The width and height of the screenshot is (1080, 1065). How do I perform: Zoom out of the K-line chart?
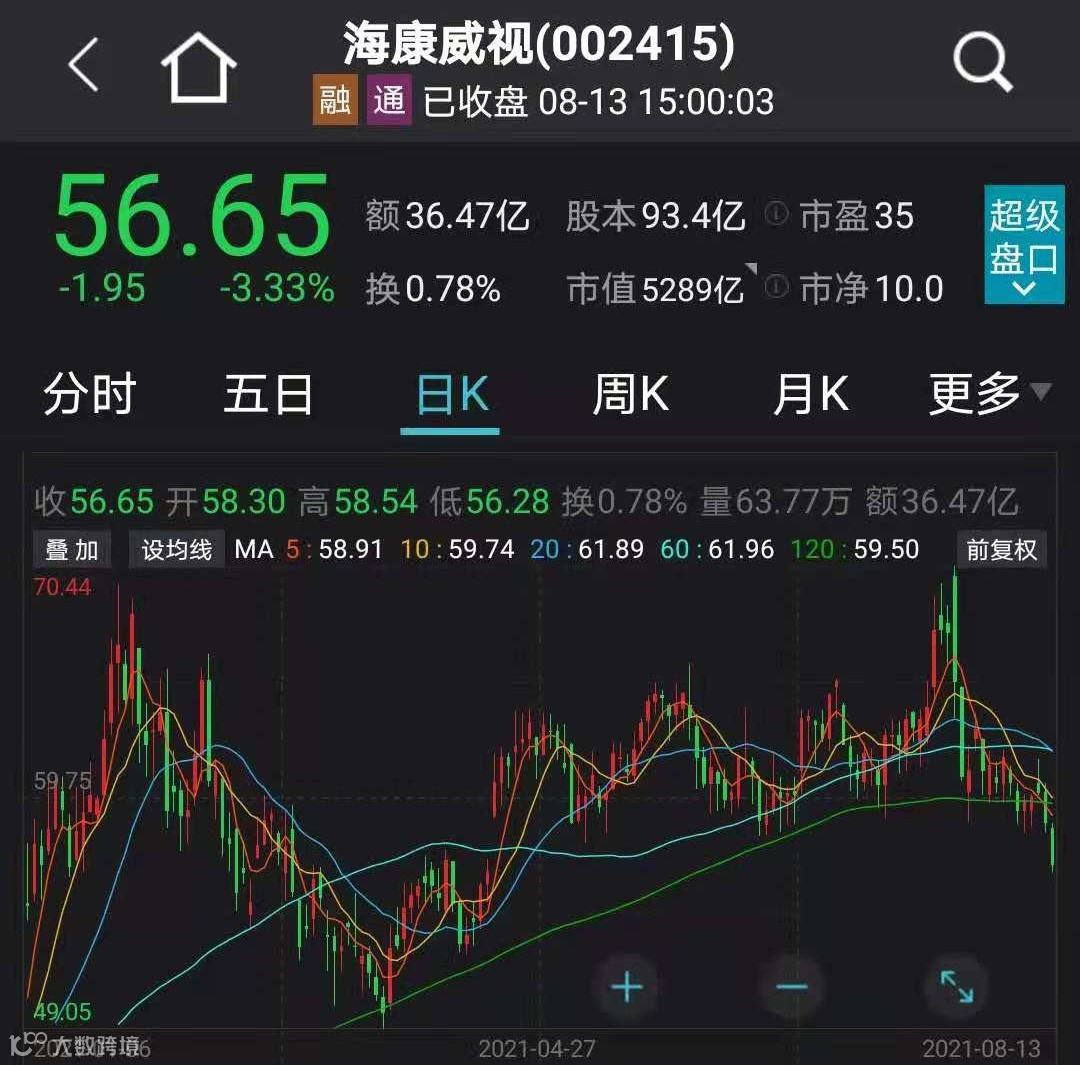click(791, 988)
